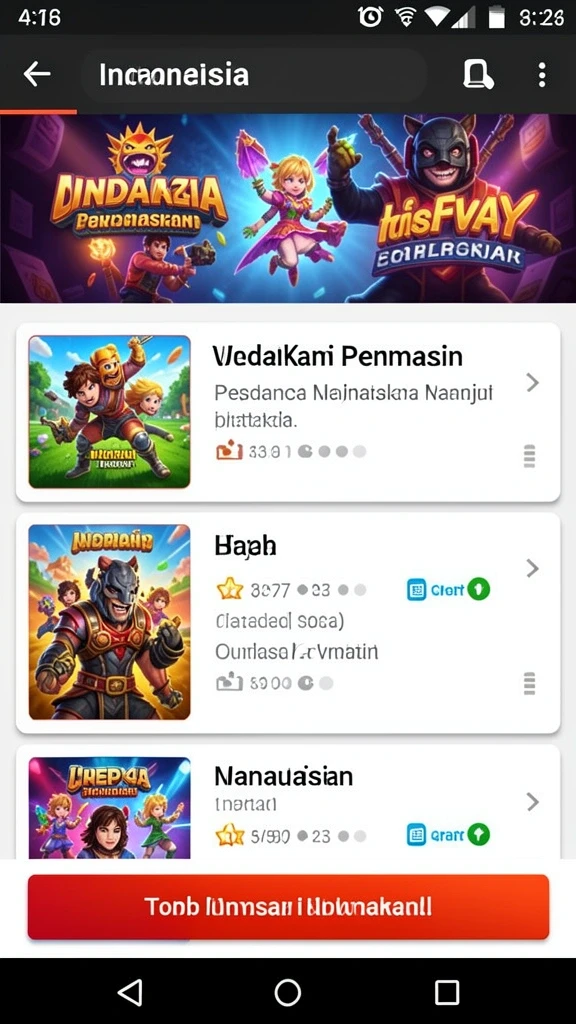Open the device icon in the app bar
The image size is (576, 1024).
click(478, 74)
